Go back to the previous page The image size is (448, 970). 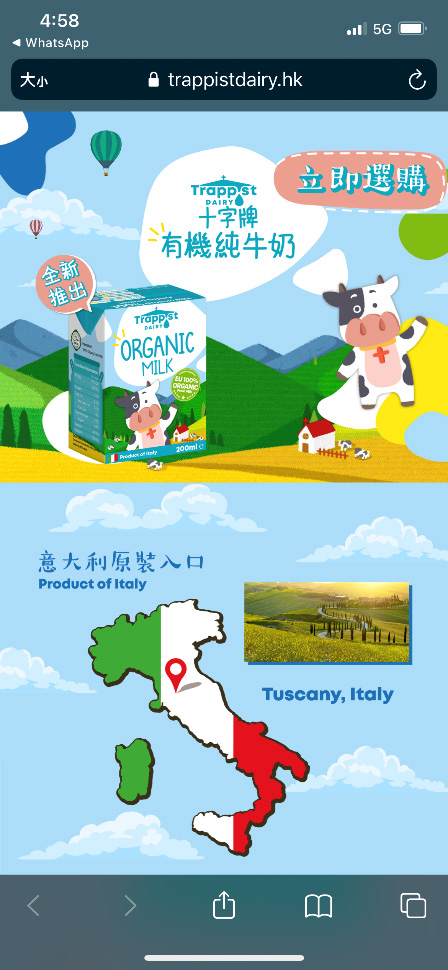[x=33, y=906]
